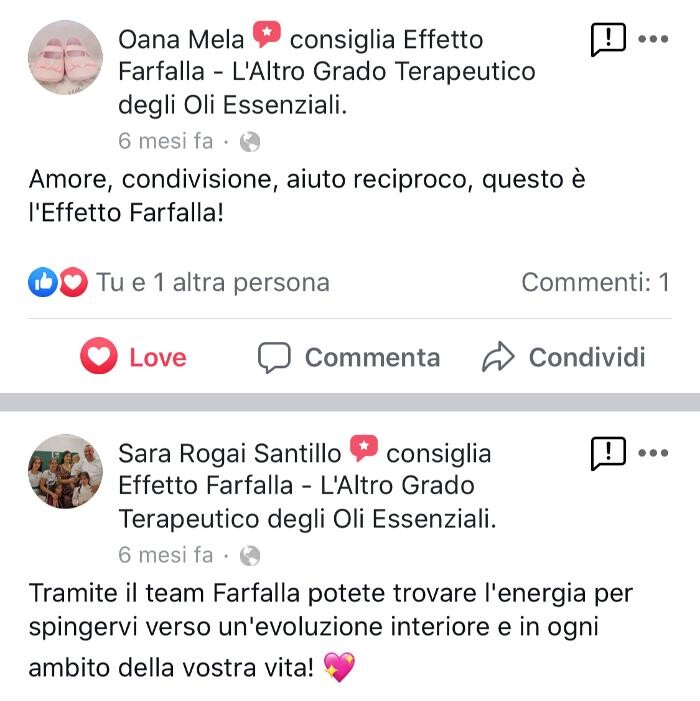Report Oana Mela's recommendation via the flag icon
The image size is (700, 701).
click(x=608, y=40)
